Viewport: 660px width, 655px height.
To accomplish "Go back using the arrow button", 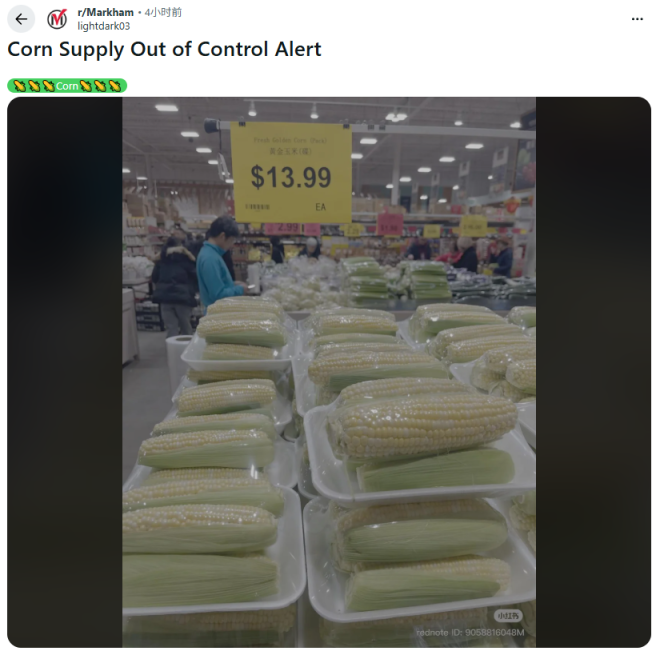I will 21,19.
